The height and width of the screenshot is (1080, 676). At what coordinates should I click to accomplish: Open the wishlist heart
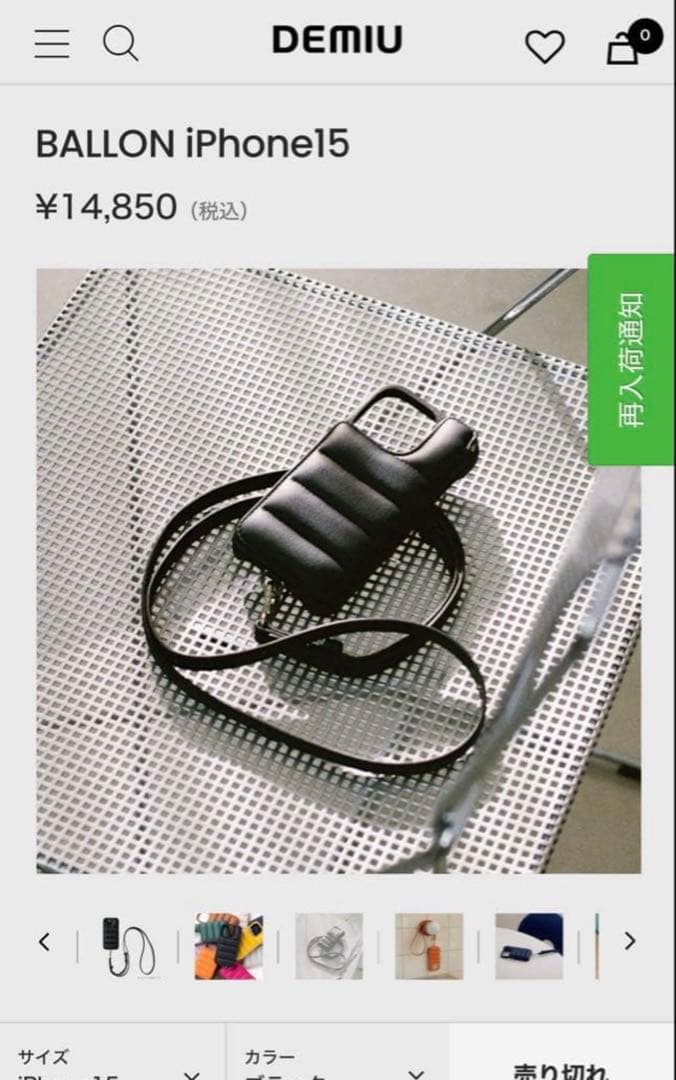pyautogui.click(x=545, y=46)
